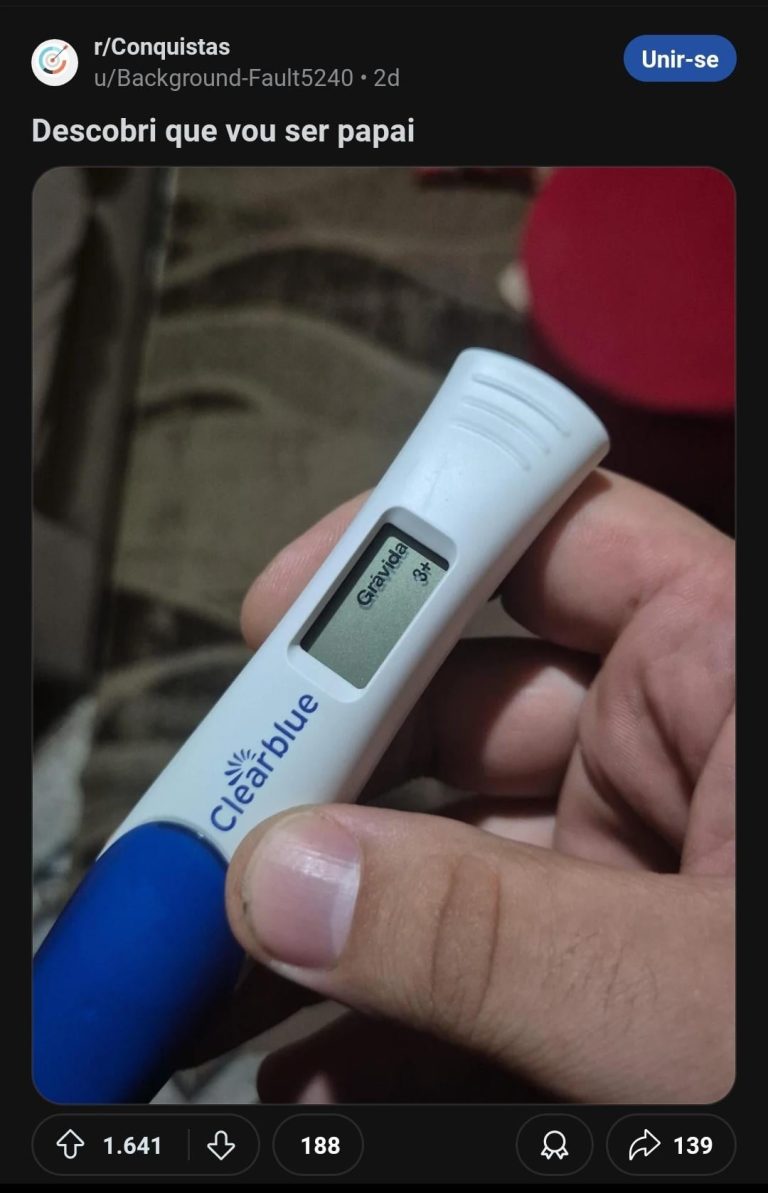The image size is (768, 1193).
Task: Open the r/Conquistas community avatar
Action: (54, 62)
